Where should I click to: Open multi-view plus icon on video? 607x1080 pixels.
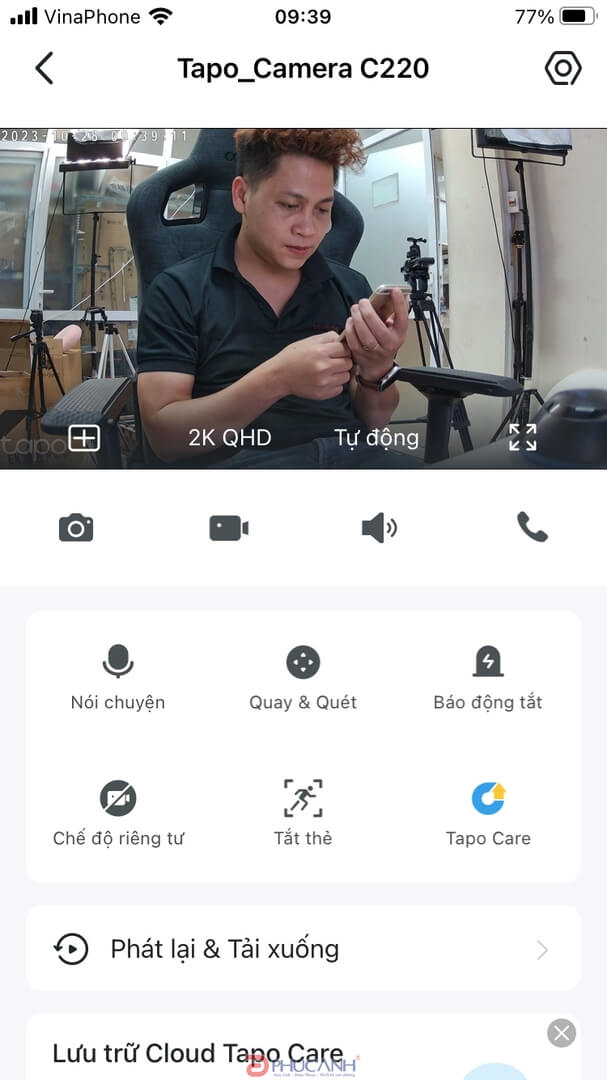pos(84,437)
